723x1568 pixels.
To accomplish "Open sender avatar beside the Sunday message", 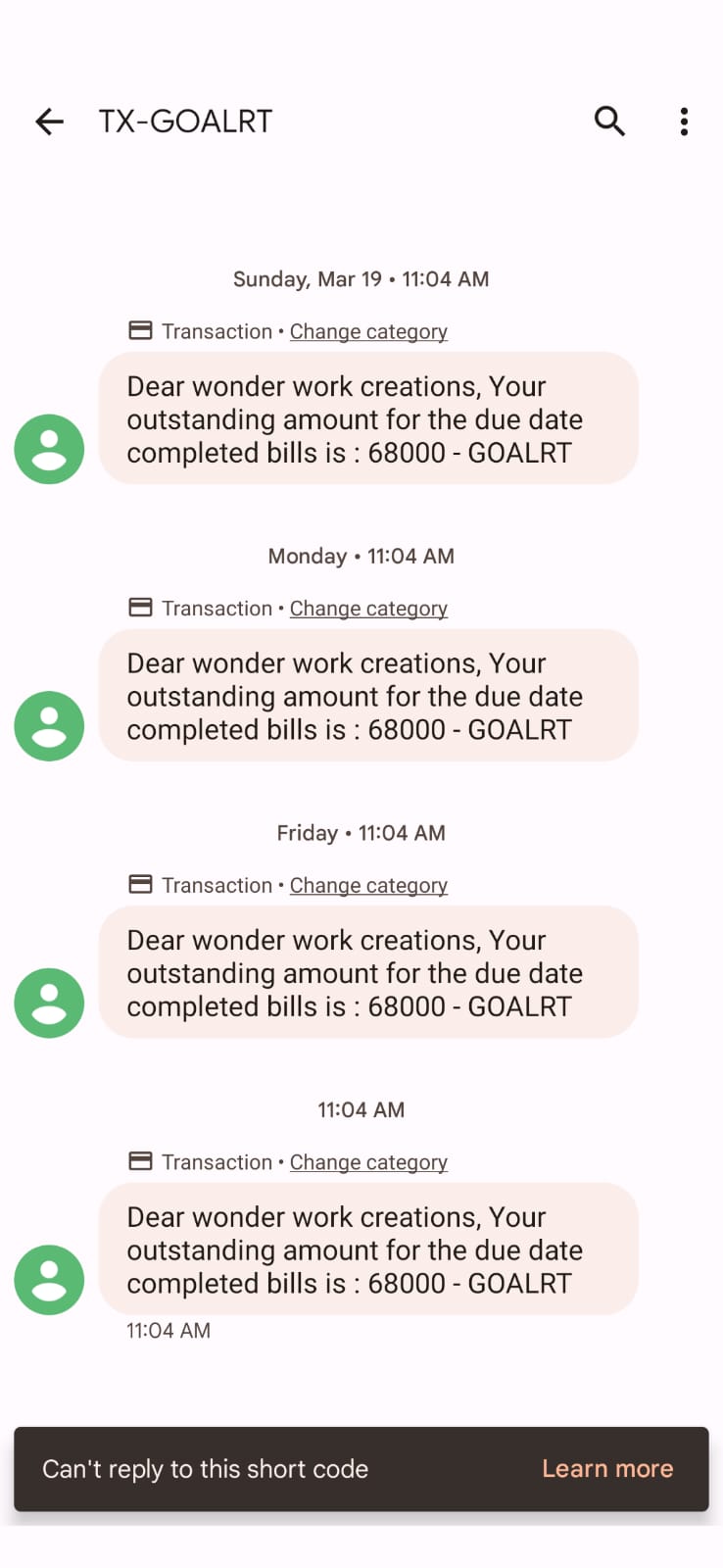I will click(49, 449).
